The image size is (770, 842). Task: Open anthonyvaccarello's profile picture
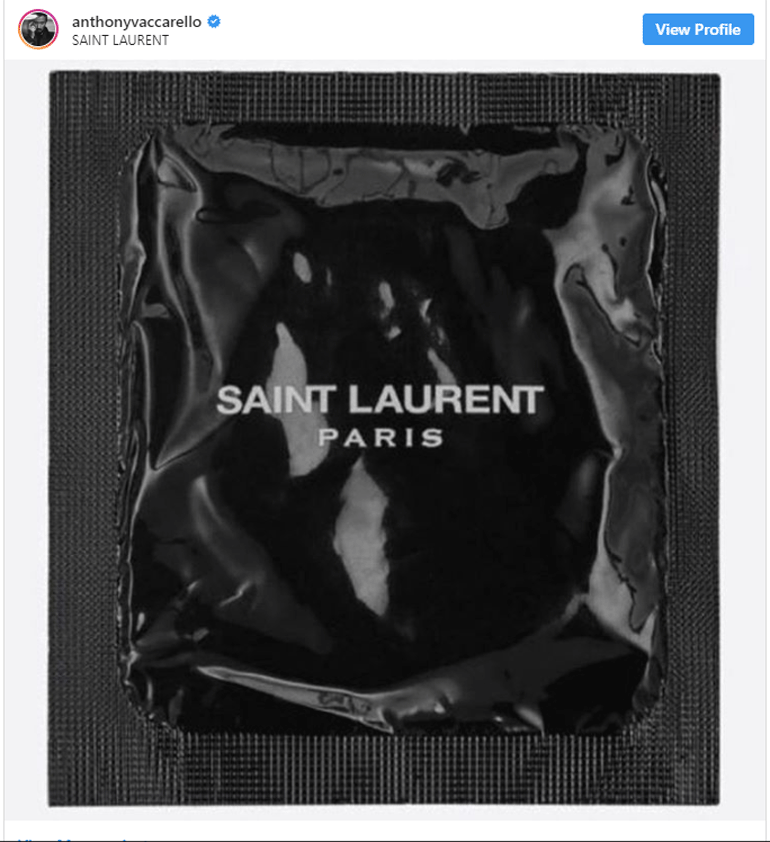[x=38, y=29]
